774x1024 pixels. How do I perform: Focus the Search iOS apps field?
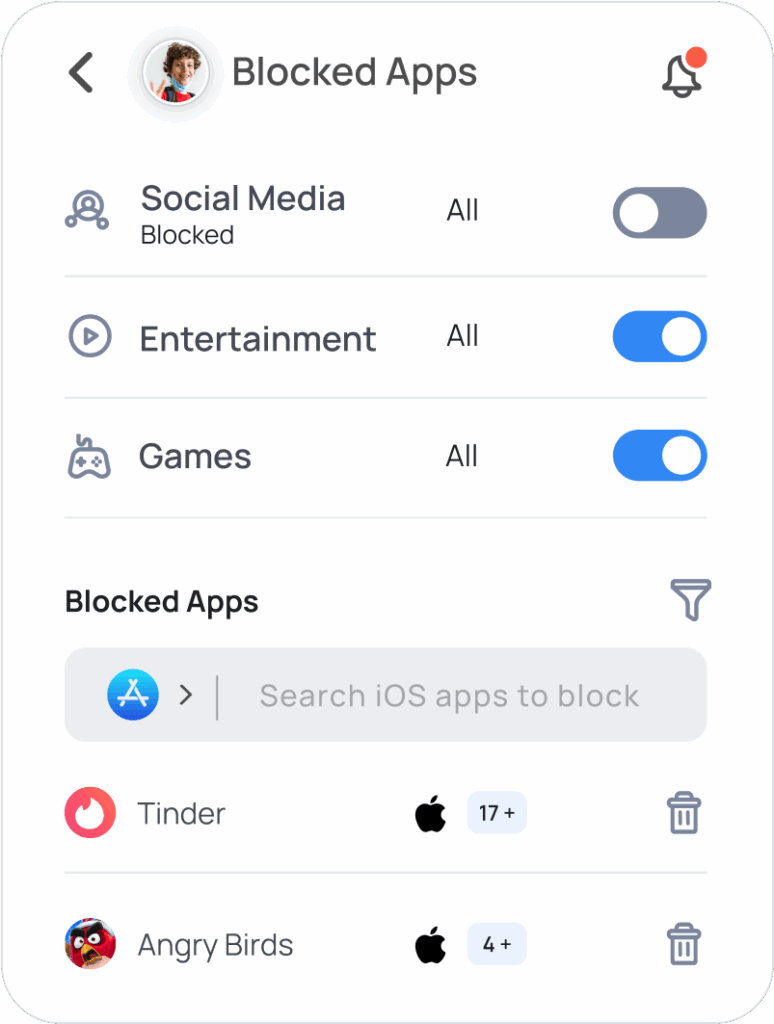click(449, 695)
